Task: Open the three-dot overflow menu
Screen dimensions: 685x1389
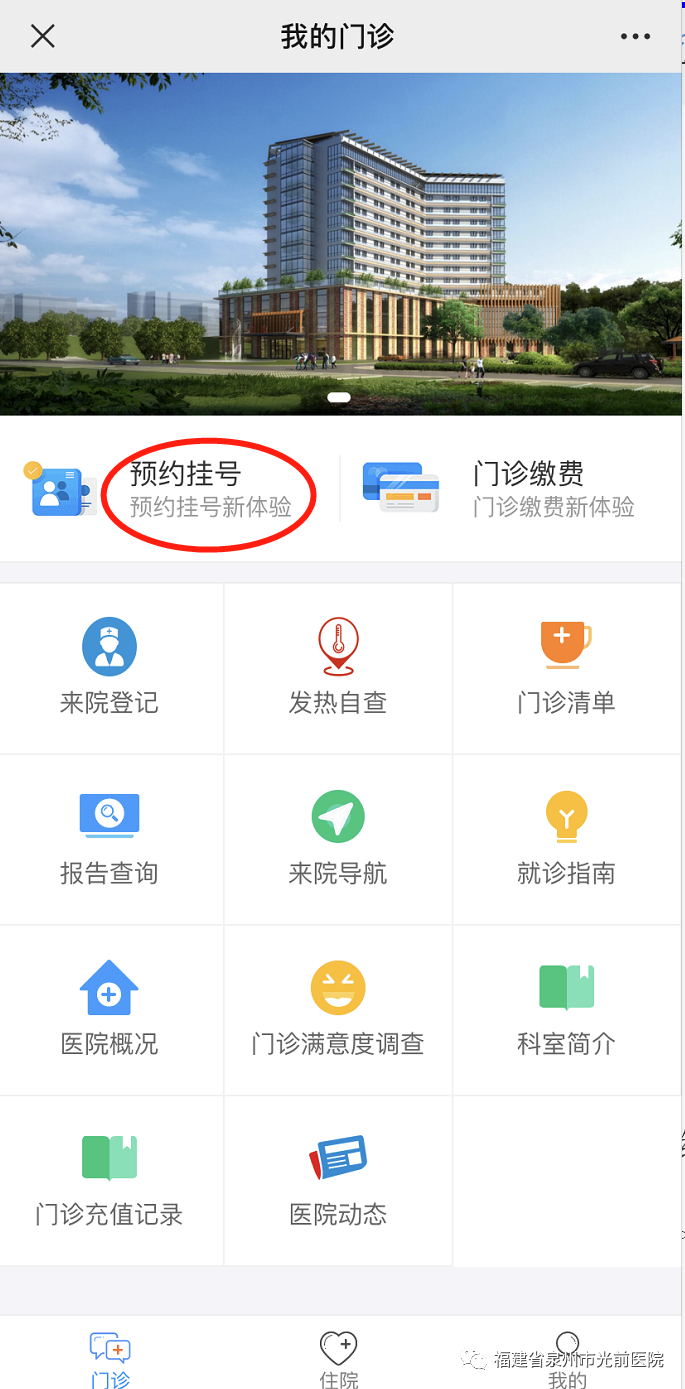Action: coord(635,37)
